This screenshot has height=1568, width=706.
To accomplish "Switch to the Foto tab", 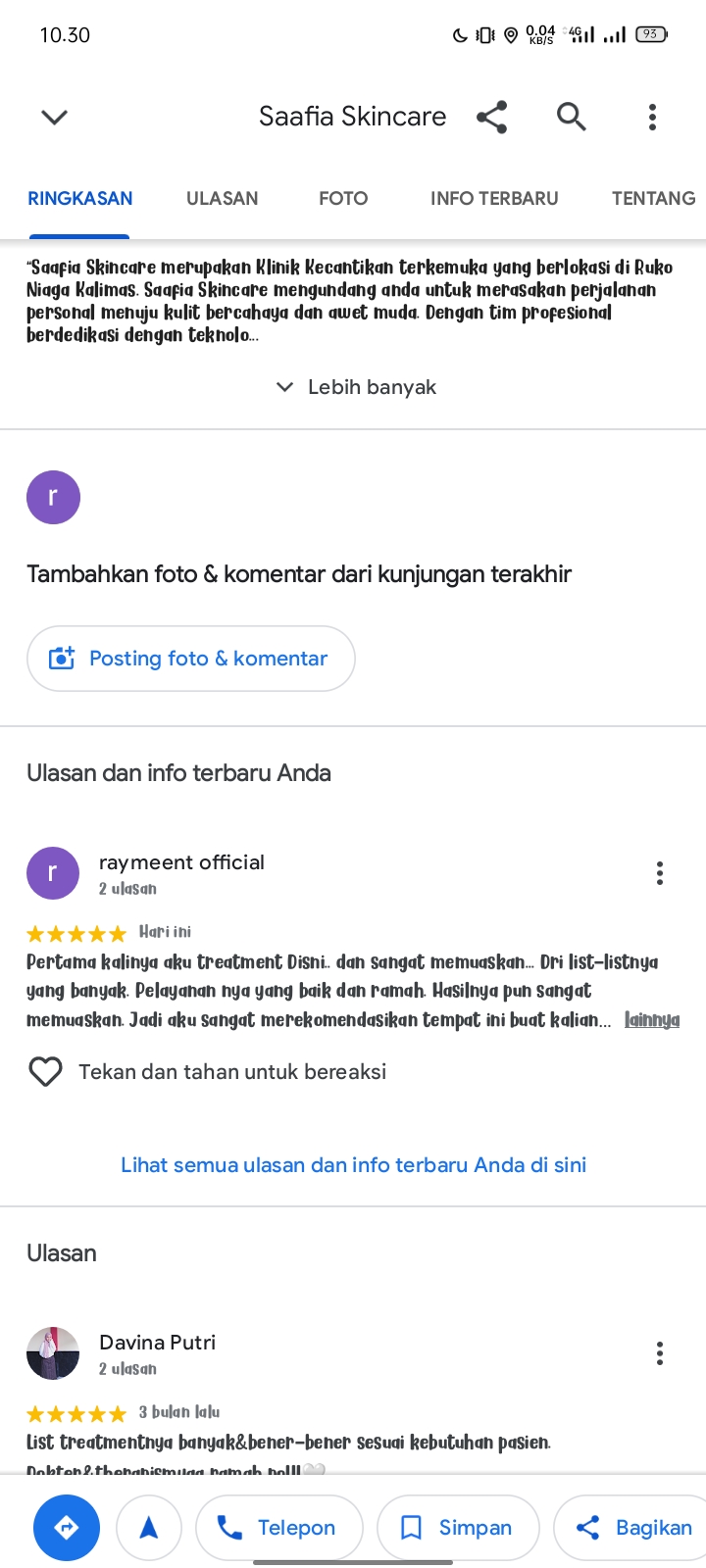I will (343, 198).
